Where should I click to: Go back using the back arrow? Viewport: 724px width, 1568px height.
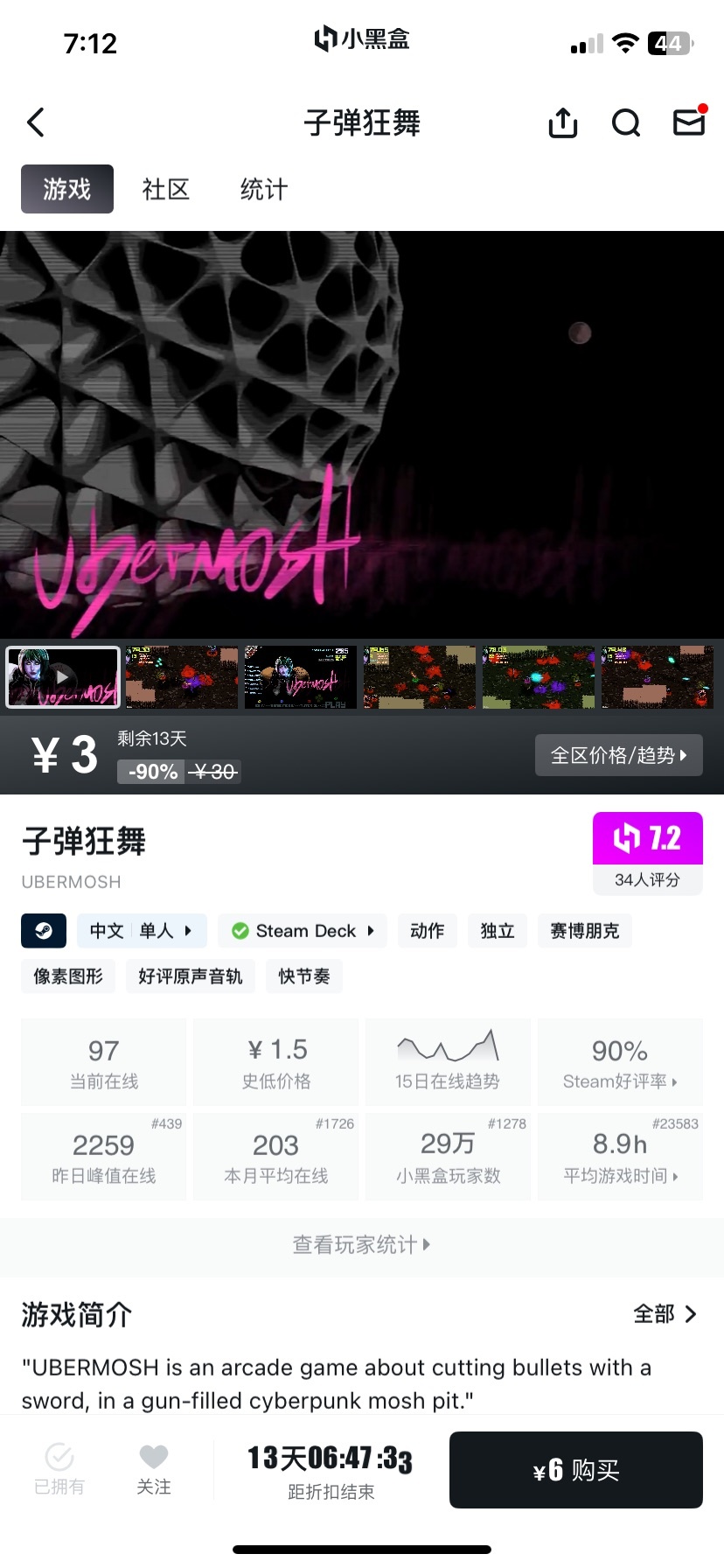click(x=36, y=122)
